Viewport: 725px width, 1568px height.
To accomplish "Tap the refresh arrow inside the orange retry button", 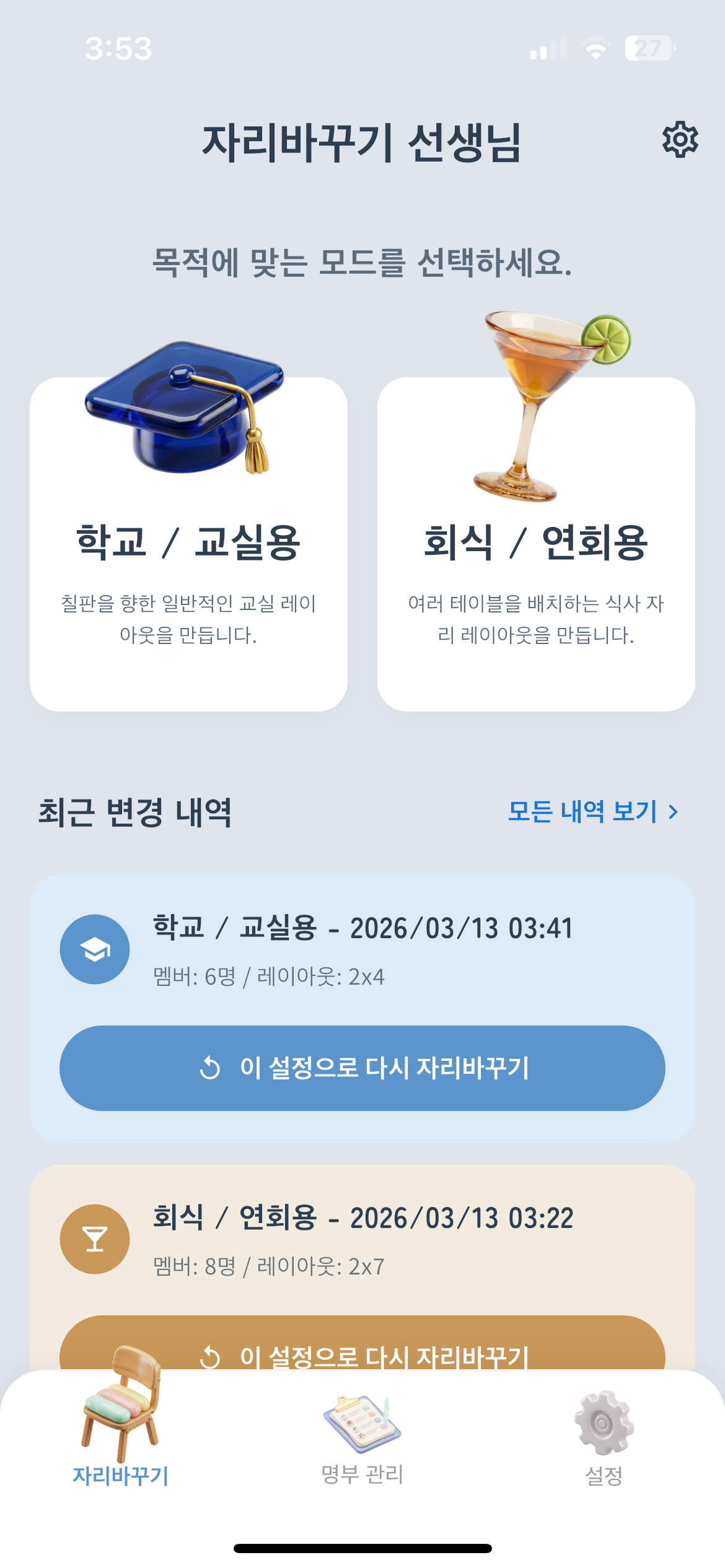I will tap(211, 1356).
